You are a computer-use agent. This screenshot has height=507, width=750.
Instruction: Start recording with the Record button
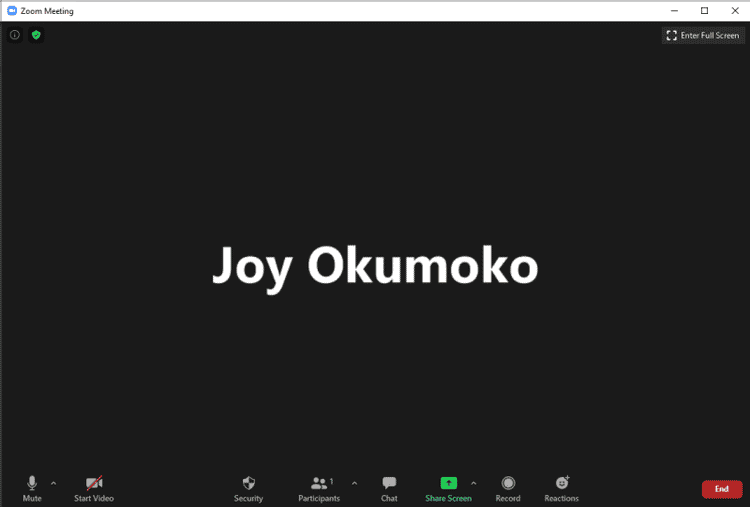pyautogui.click(x=508, y=488)
